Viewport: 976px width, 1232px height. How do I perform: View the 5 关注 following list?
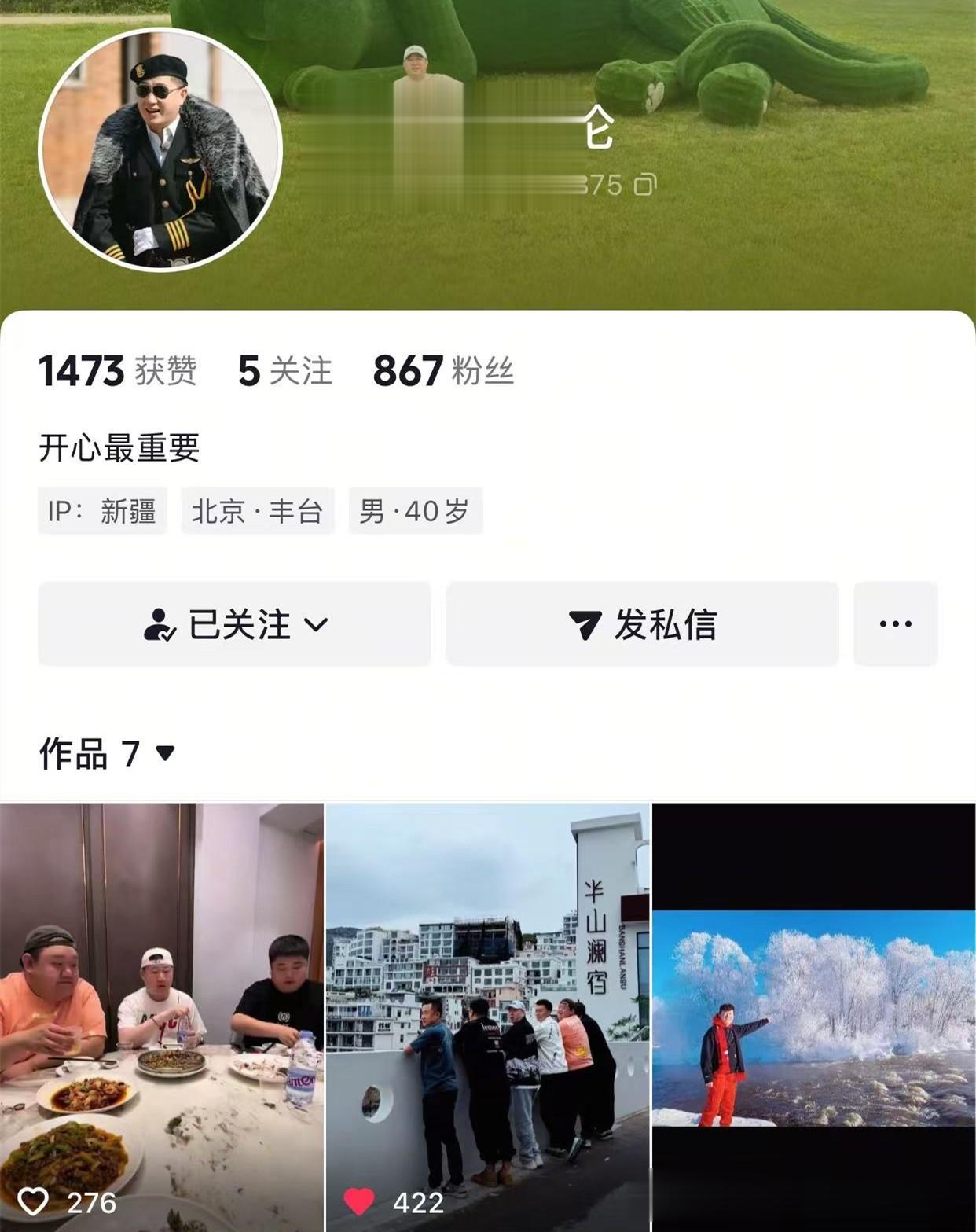pyautogui.click(x=285, y=370)
